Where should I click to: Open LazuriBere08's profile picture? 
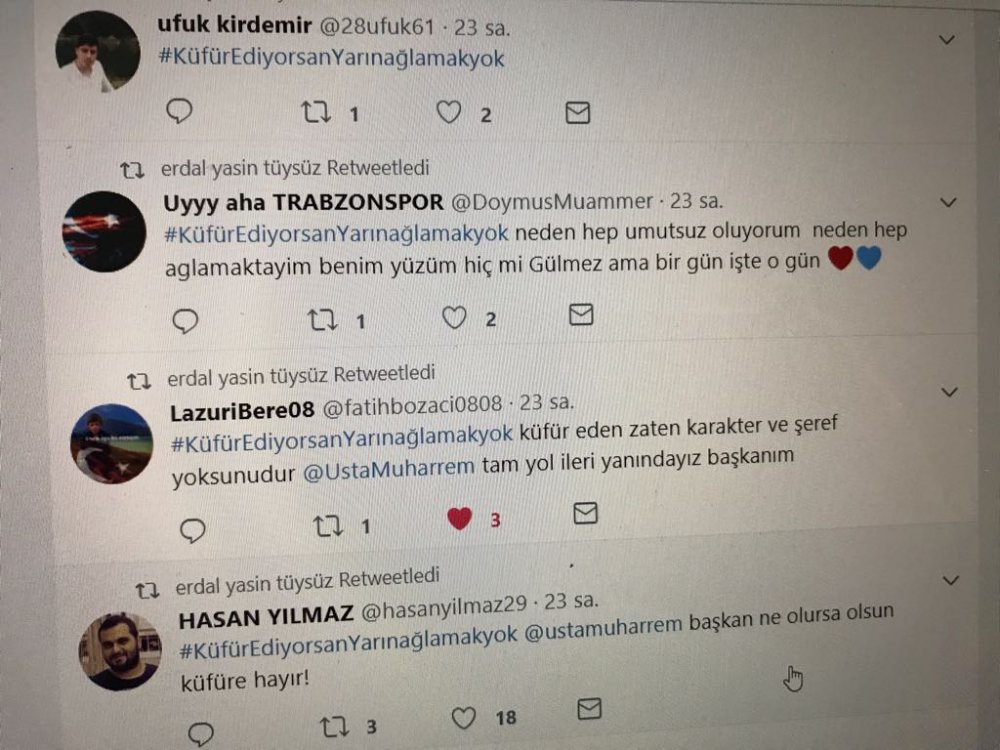click(x=112, y=444)
